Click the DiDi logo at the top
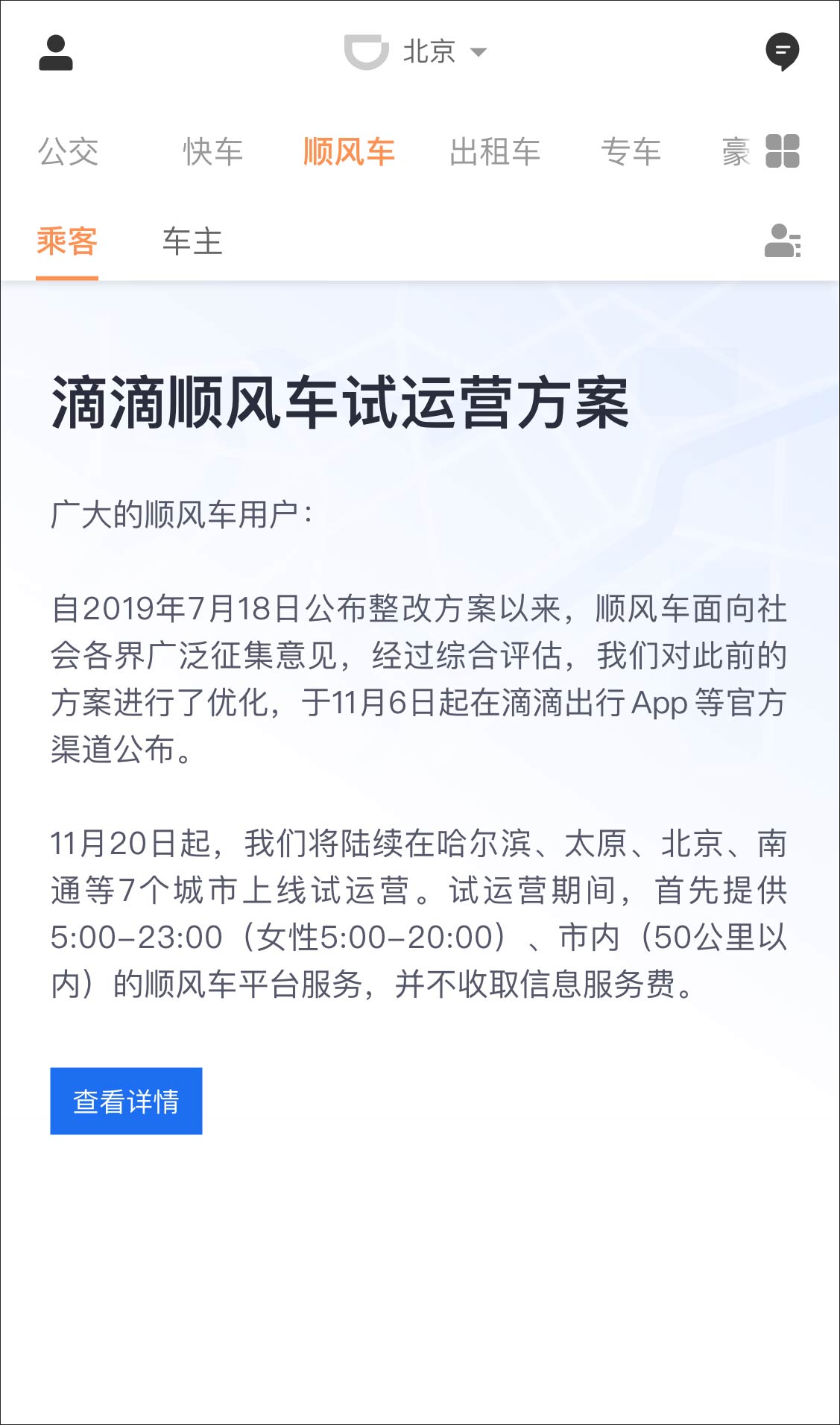Image resolution: width=840 pixels, height=1425 pixels. pos(364,51)
